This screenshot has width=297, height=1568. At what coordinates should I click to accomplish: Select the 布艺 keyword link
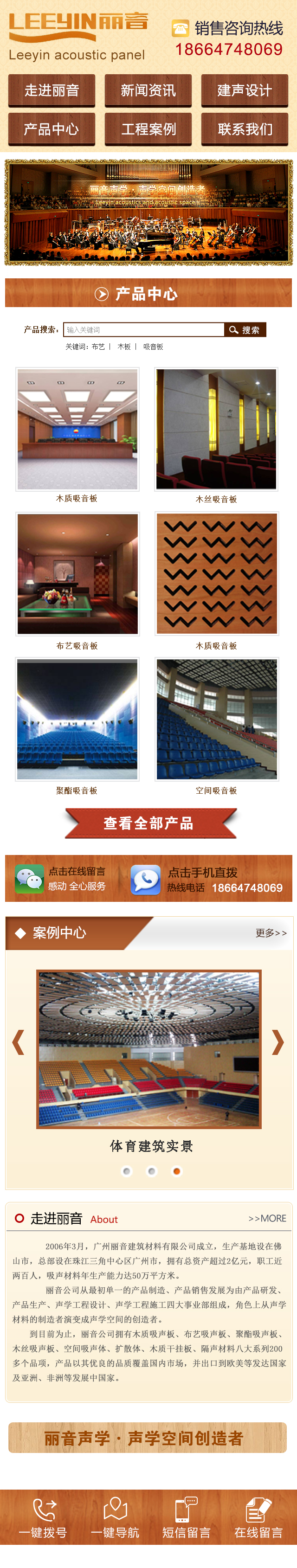pyautogui.click(x=98, y=347)
